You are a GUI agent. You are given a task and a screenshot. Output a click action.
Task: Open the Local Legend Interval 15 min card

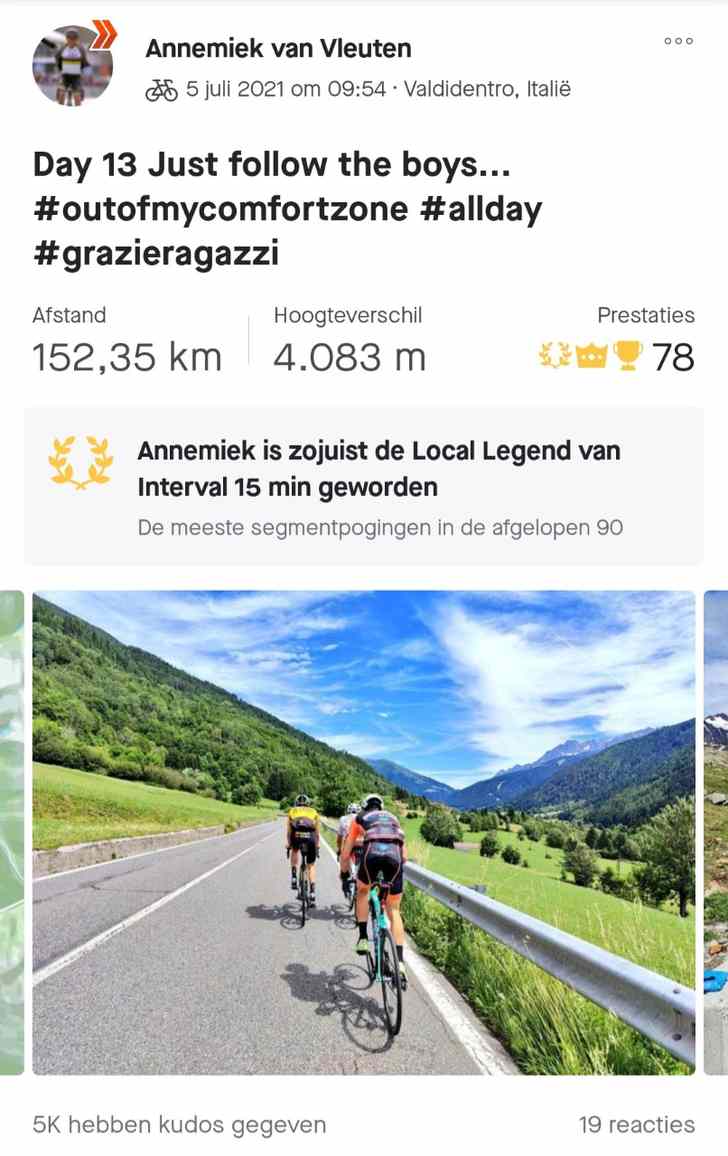[x=363, y=486]
